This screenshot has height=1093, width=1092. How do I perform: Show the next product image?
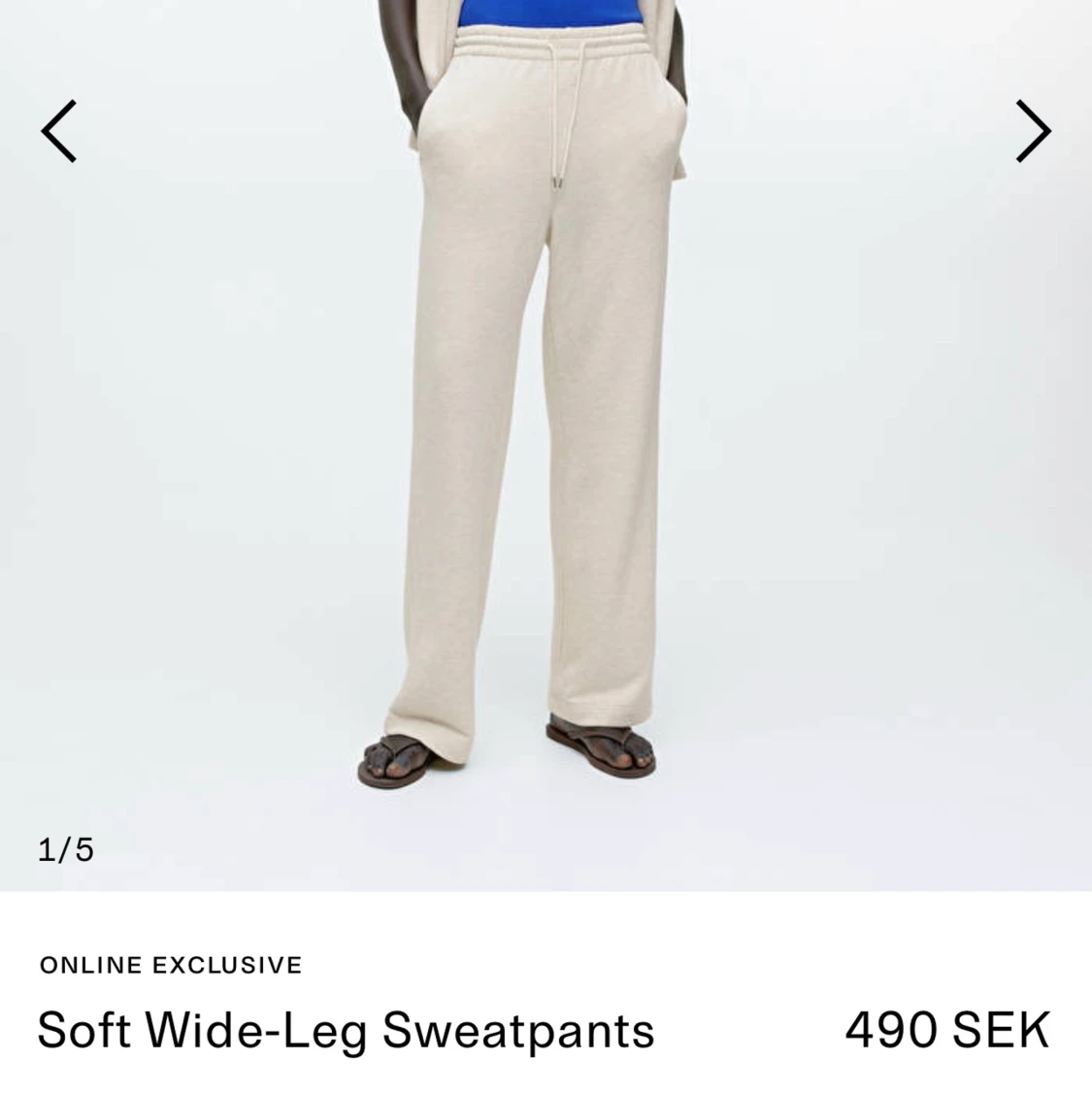(1033, 131)
